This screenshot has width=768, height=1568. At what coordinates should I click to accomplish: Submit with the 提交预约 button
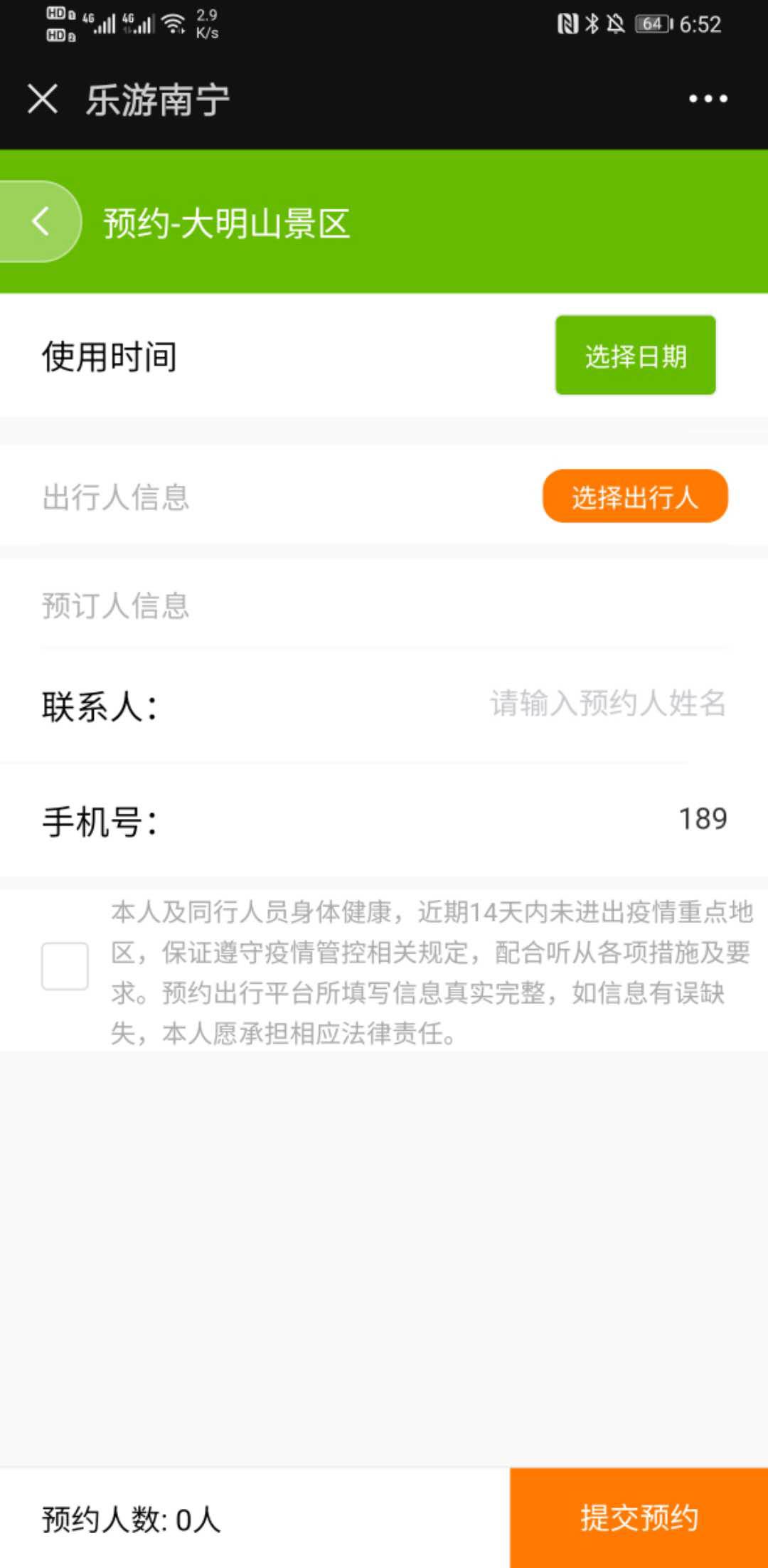click(x=639, y=1517)
